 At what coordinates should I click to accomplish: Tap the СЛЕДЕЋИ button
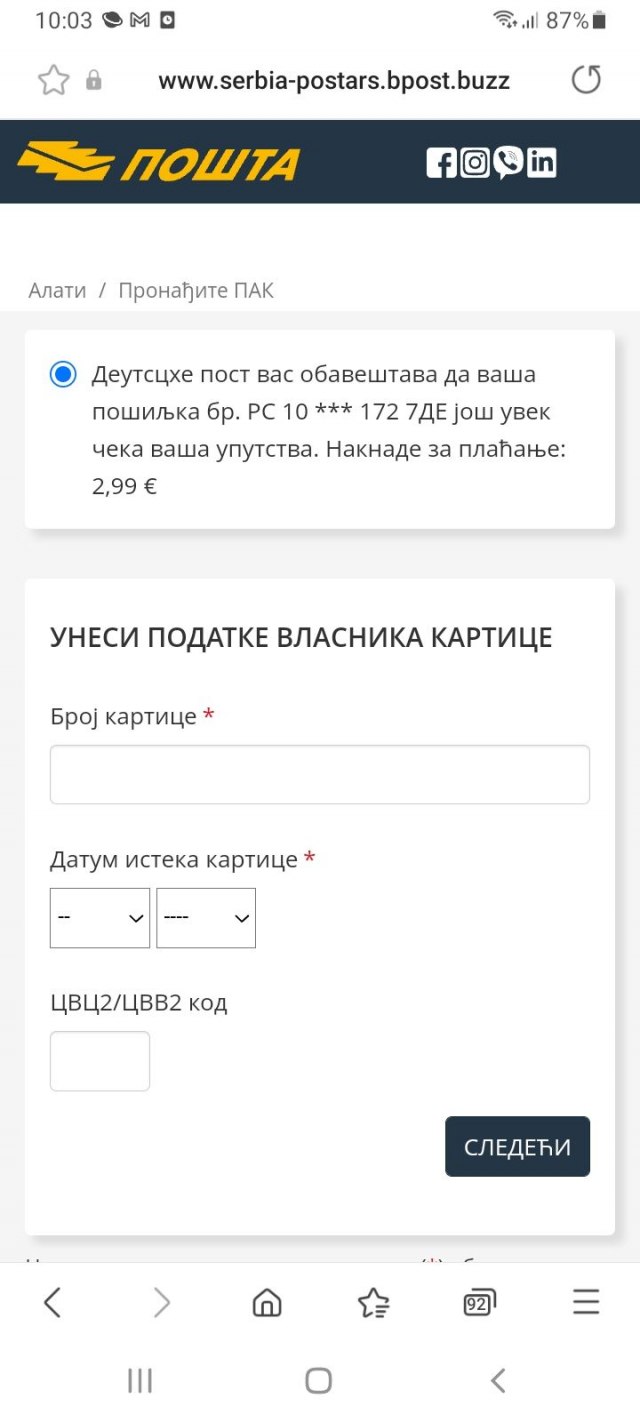point(517,1146)
